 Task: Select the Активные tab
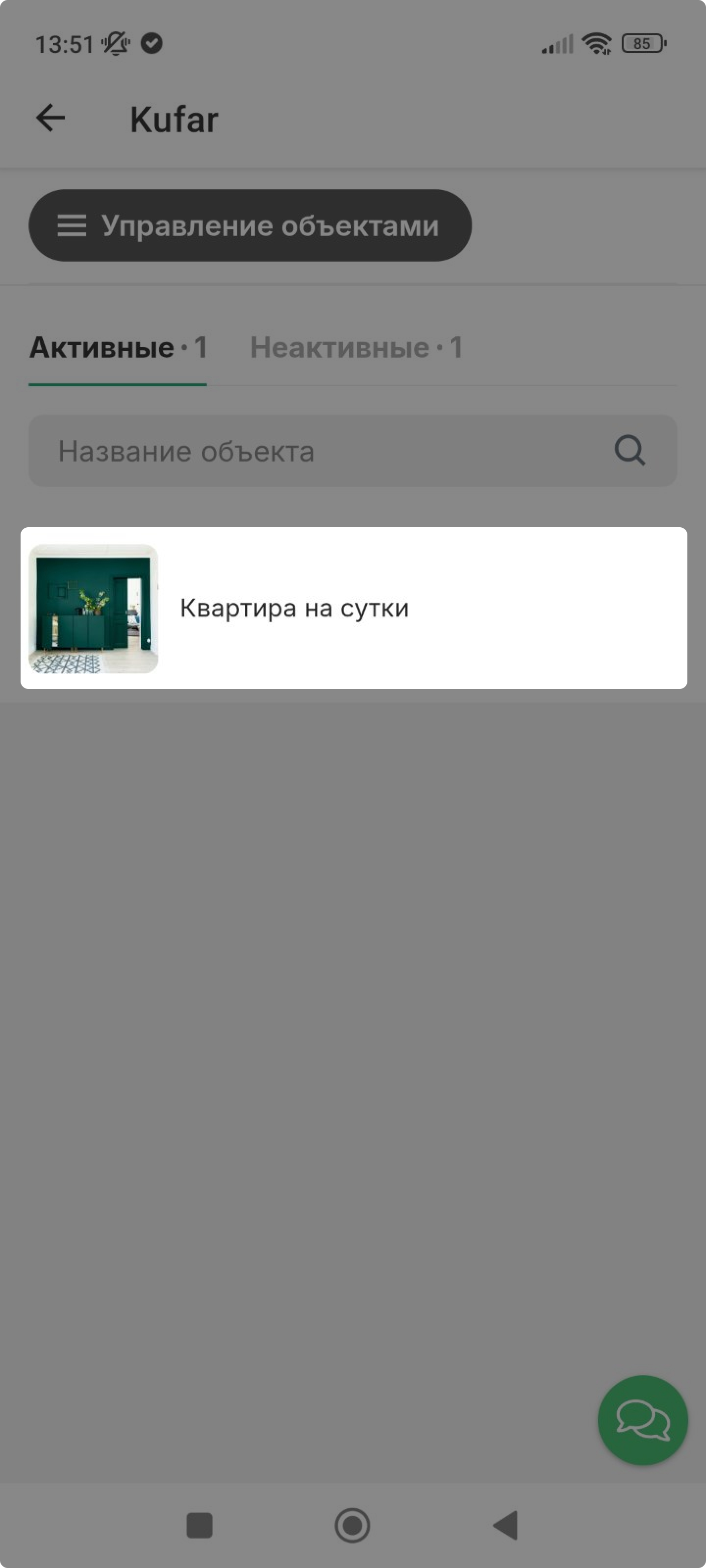(x=118, y=348)
